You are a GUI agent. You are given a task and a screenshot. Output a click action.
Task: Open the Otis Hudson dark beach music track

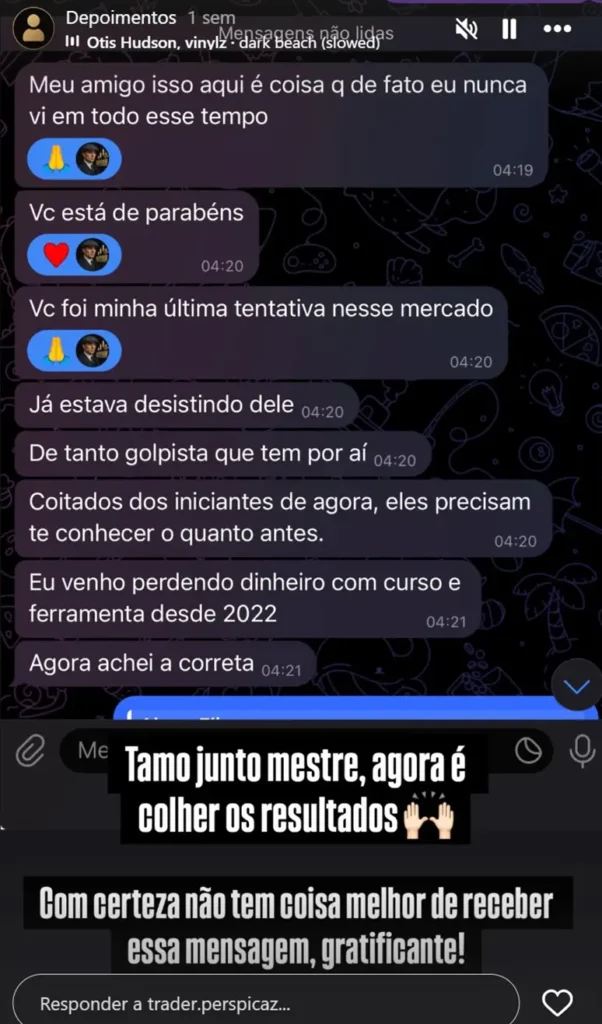(222, 43)
